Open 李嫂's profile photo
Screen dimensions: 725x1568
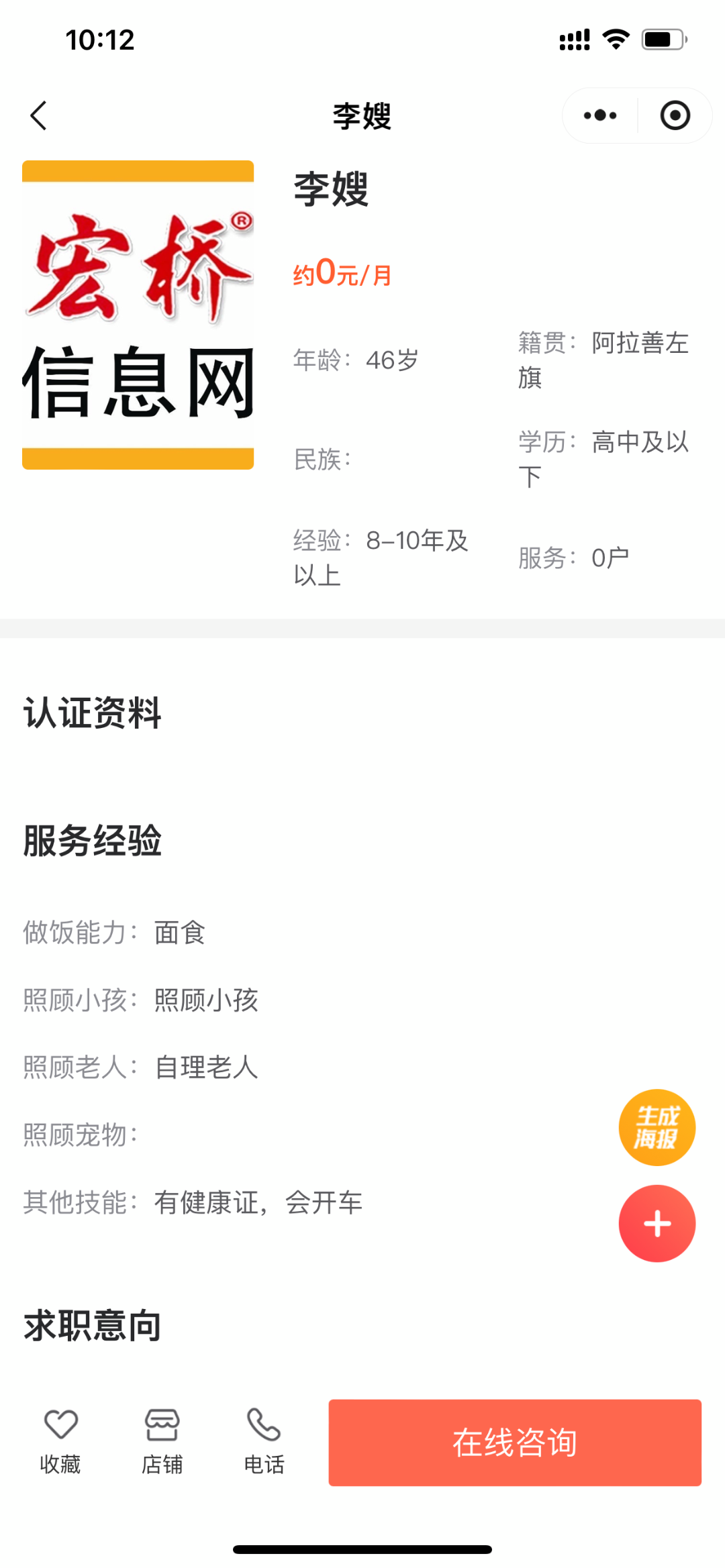138,315
